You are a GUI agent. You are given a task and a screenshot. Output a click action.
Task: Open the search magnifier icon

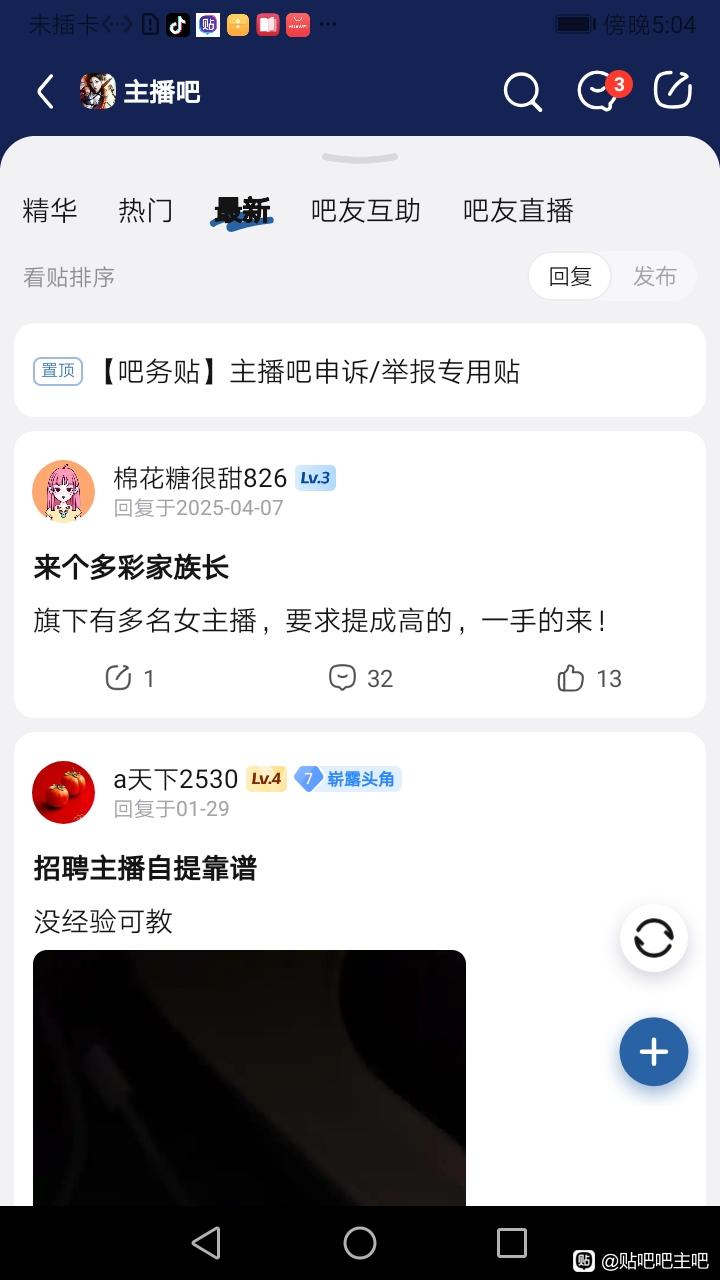pyautogui.click(x=522, y=92)
